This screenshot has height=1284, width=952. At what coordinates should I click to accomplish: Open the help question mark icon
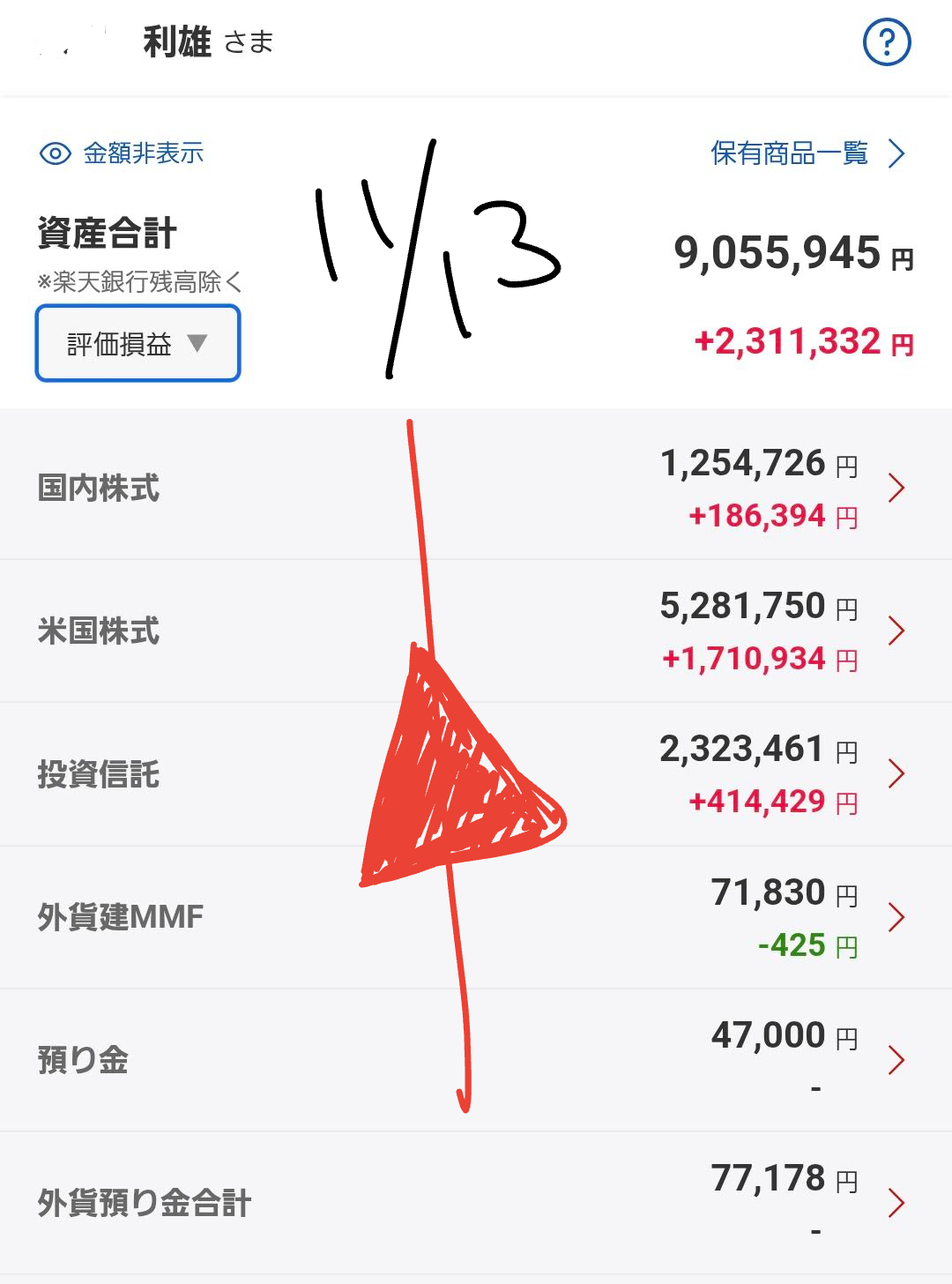886,42
